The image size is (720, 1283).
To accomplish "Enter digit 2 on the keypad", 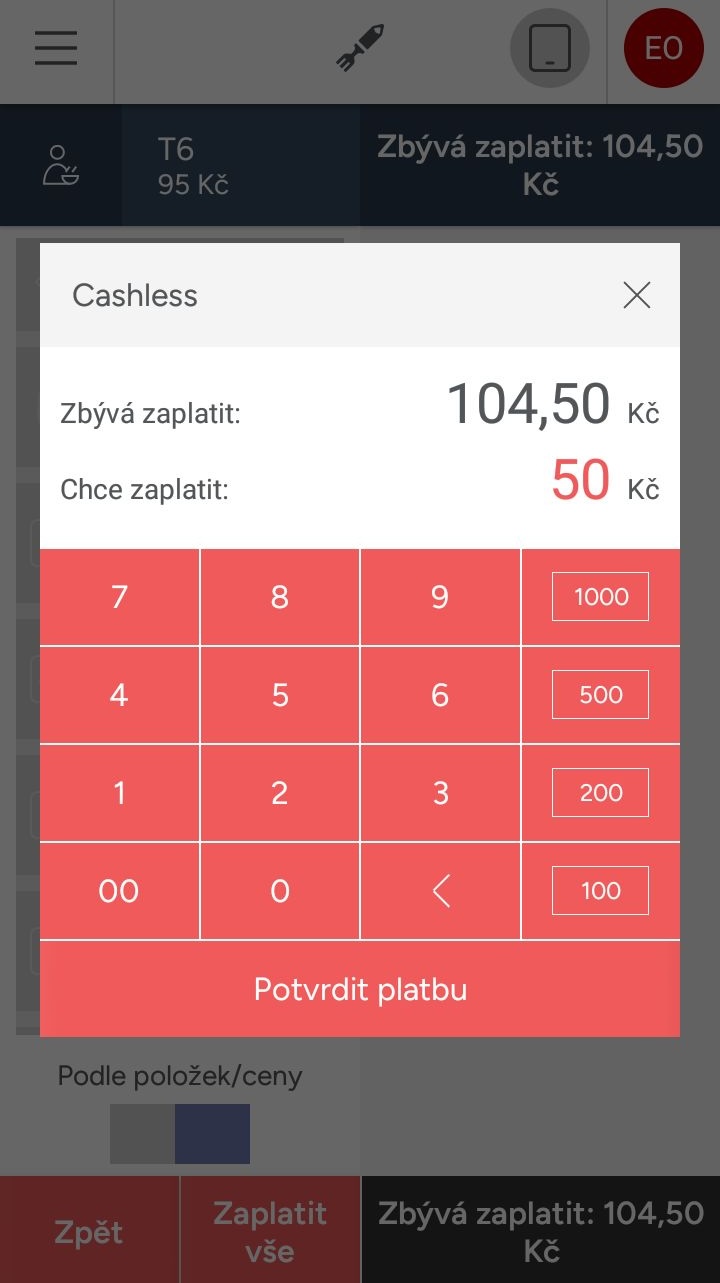I will [280, 793].
